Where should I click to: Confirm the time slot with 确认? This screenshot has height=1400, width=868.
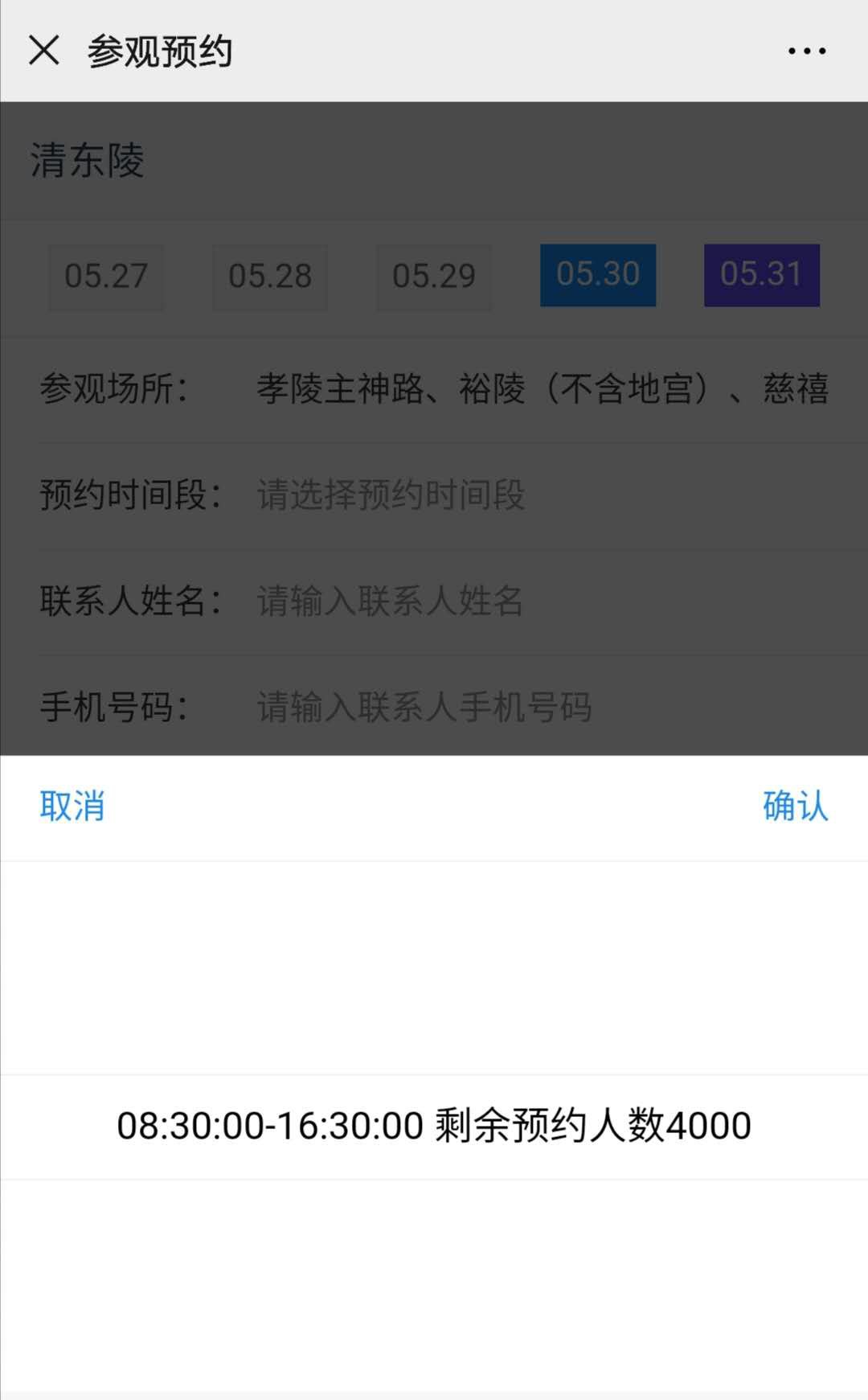[795, 806]
